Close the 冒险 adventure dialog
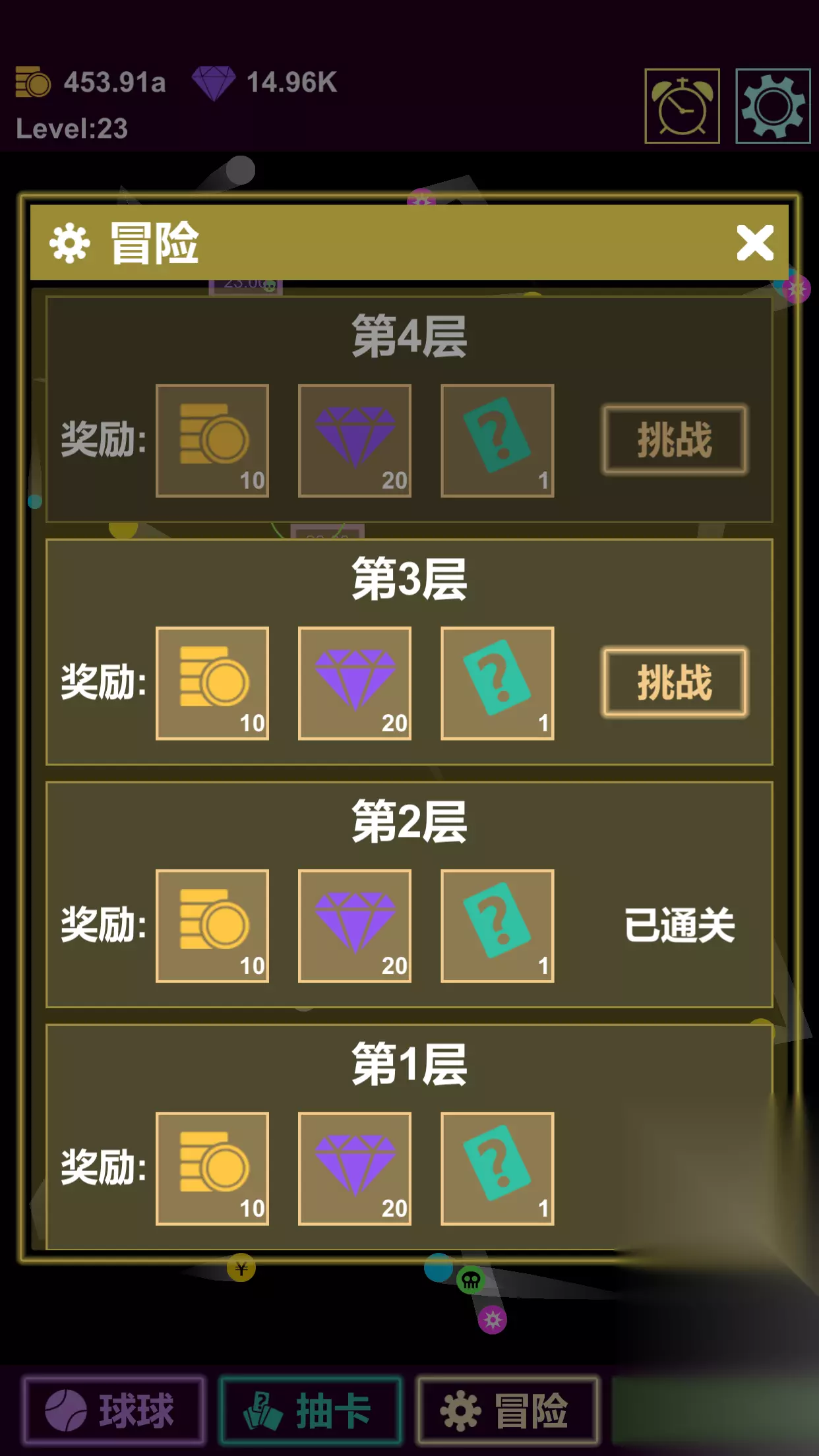This screenshot has height=1456, width=819. 755,243
